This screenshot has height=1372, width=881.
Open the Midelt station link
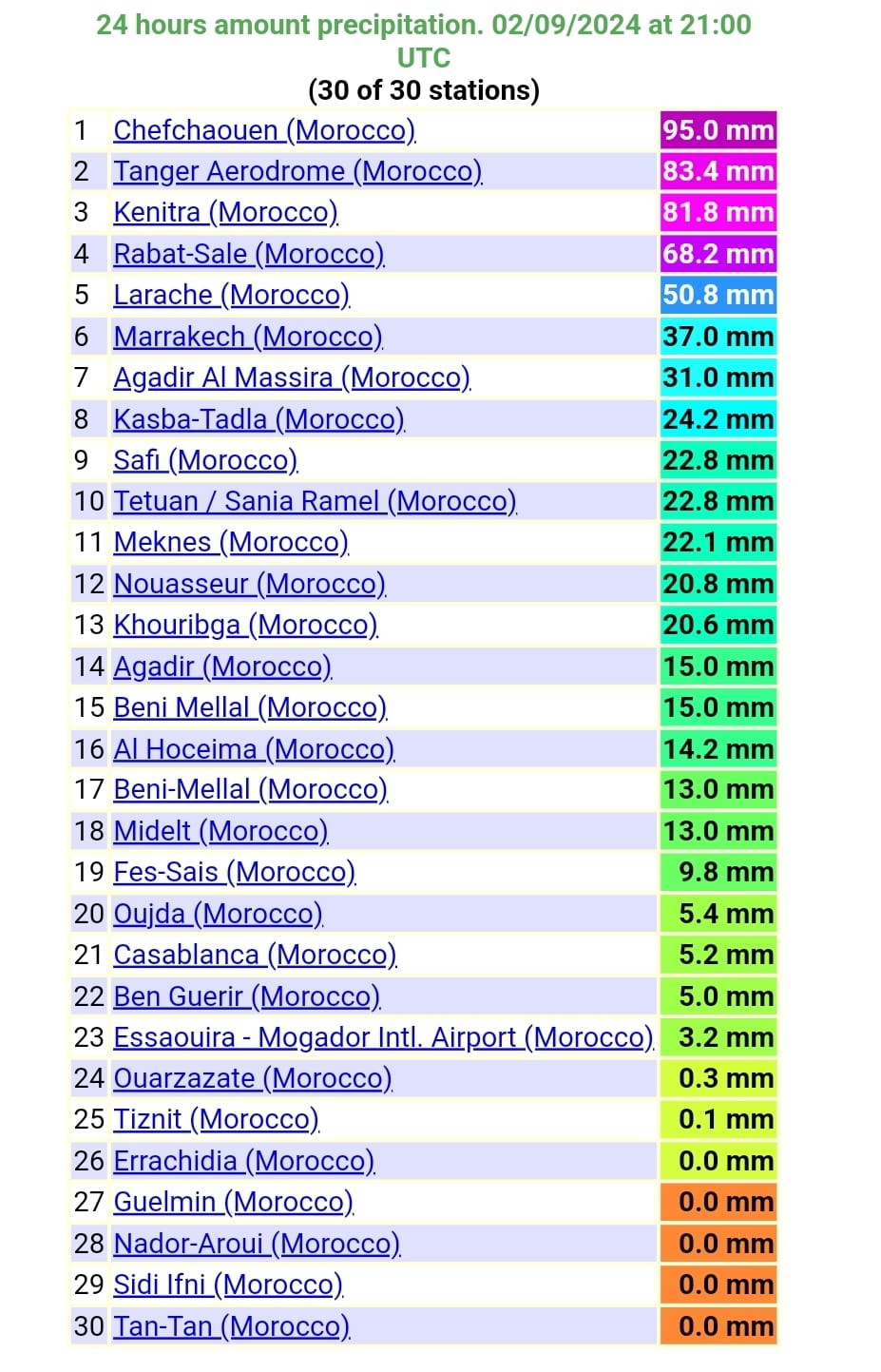click(x=220, y=831)
